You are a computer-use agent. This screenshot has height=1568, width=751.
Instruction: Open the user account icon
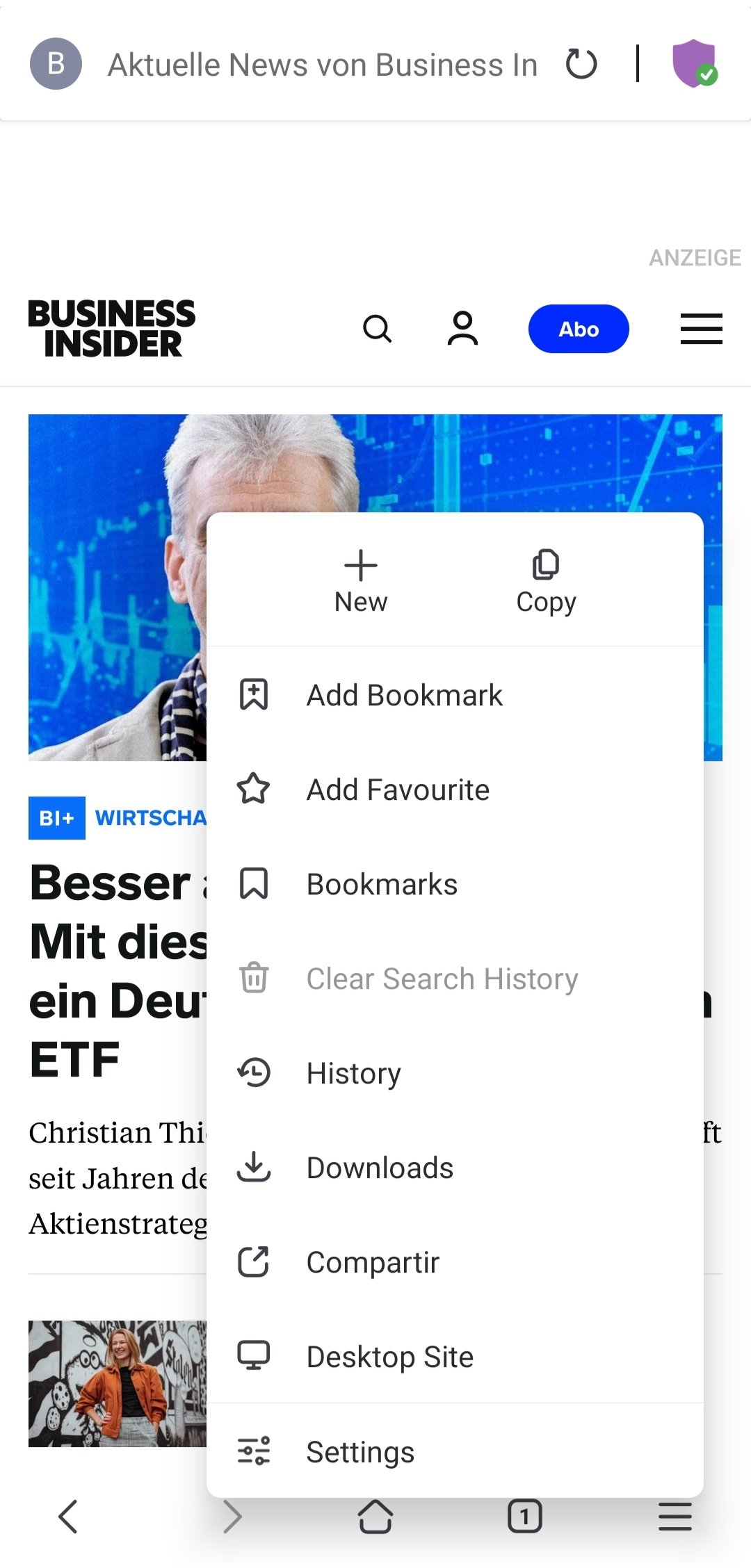[462, 329]
